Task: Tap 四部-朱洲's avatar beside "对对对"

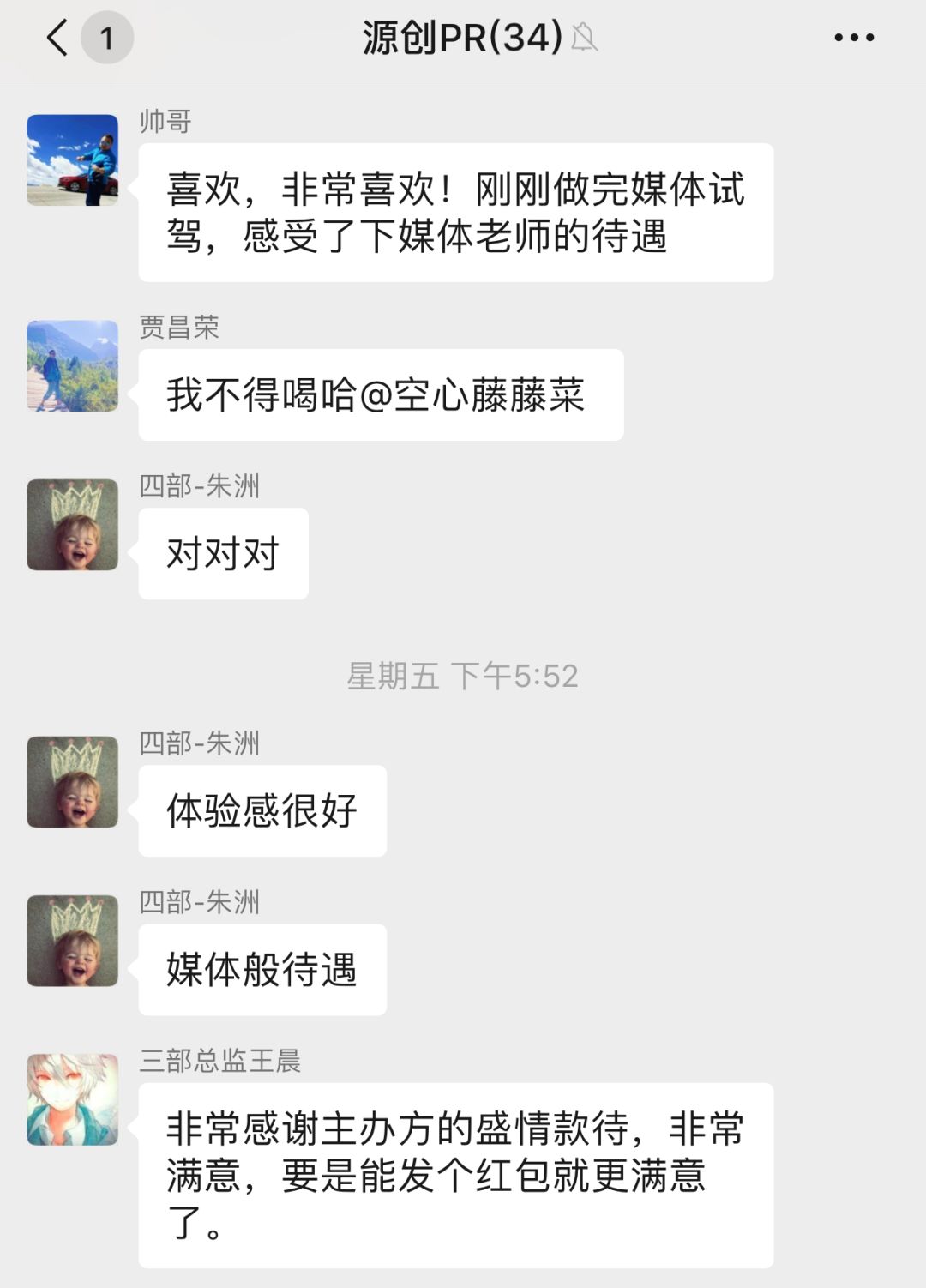Action: 73,525
